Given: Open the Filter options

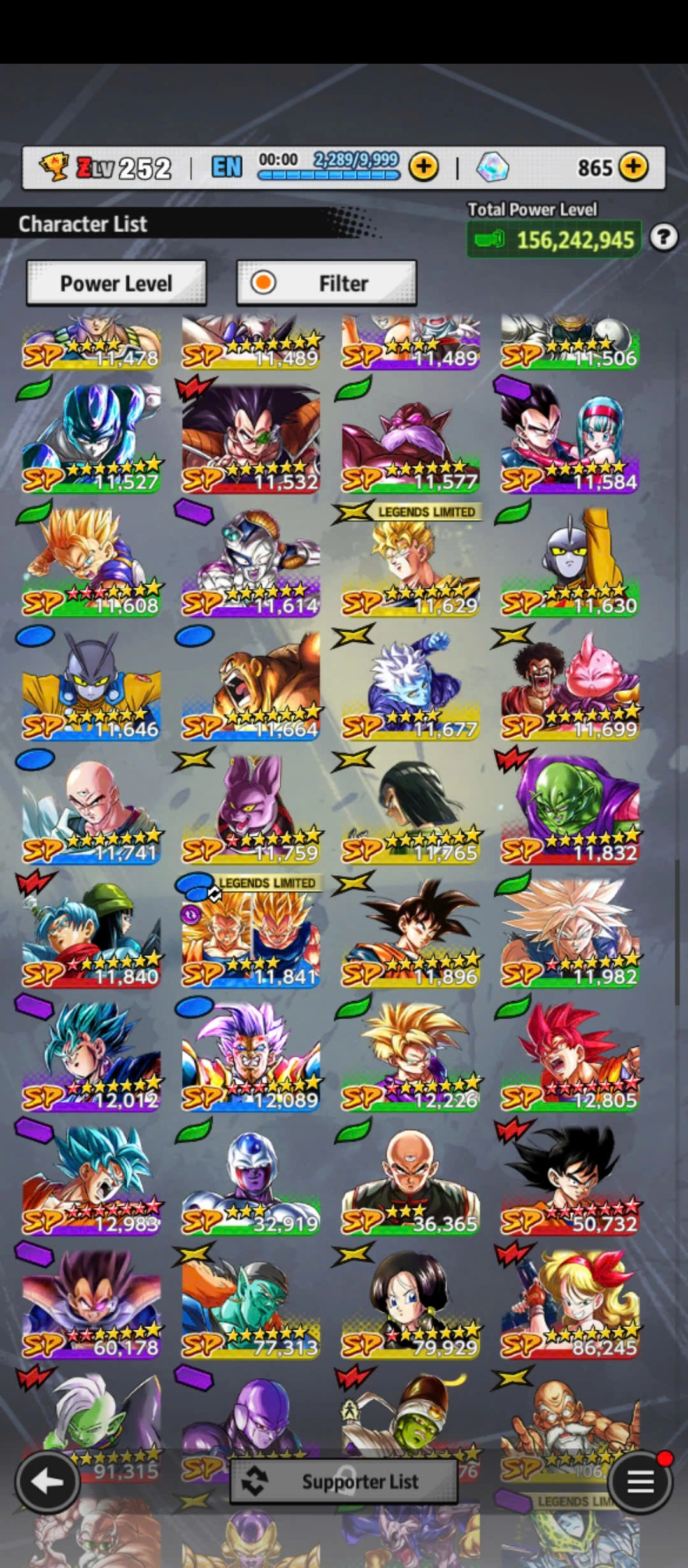Looking at the screenshot, I should point(326,283).
